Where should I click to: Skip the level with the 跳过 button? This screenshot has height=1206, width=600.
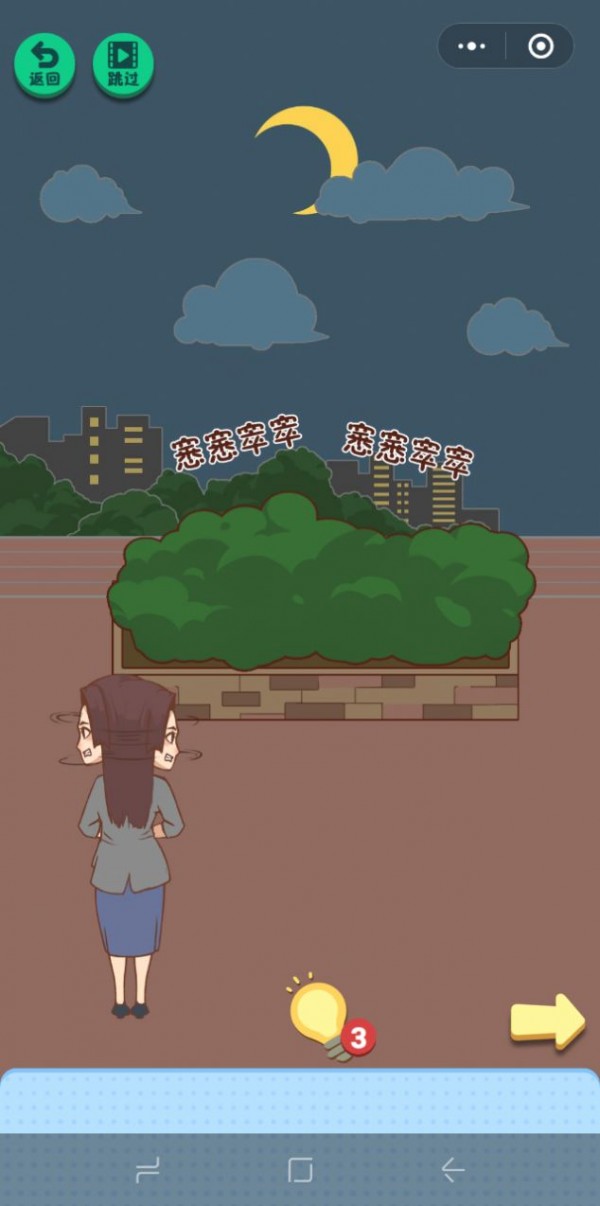click(123, 66)
